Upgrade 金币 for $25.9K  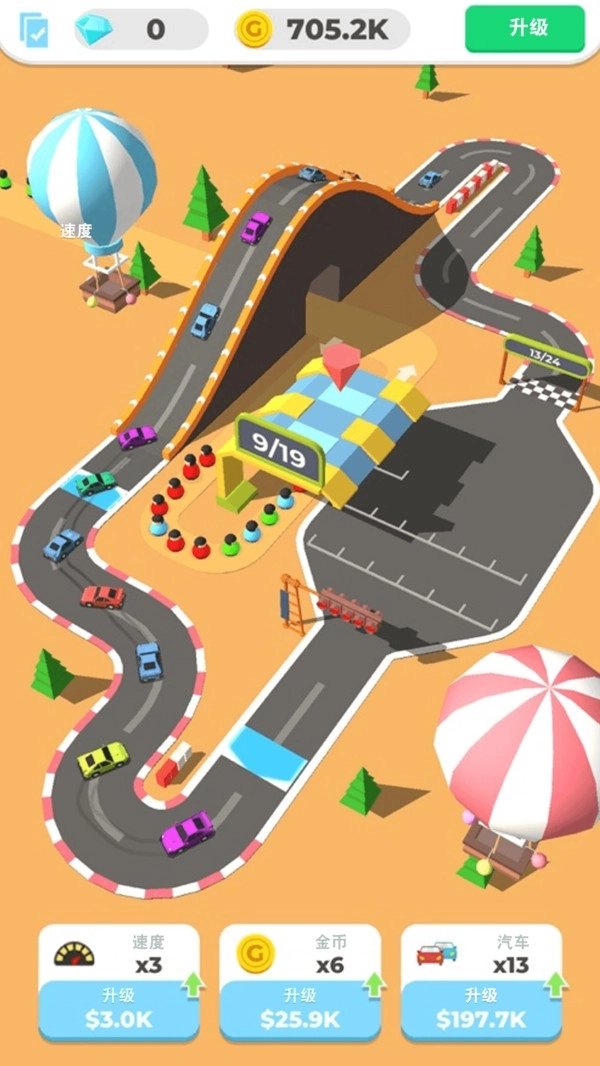tap(300, 1008)
